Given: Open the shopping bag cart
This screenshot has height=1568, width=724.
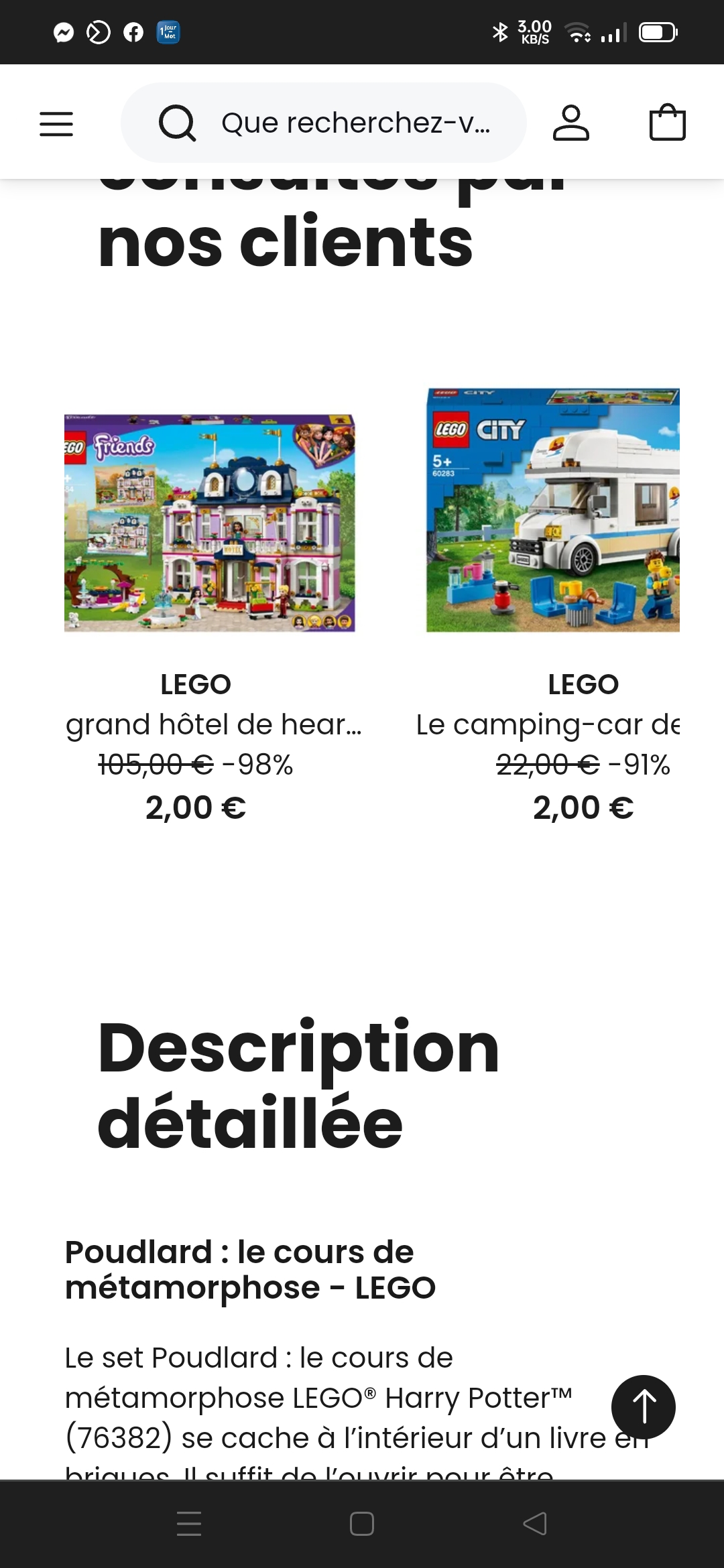Looking at the screenshot, I should 667,123.
